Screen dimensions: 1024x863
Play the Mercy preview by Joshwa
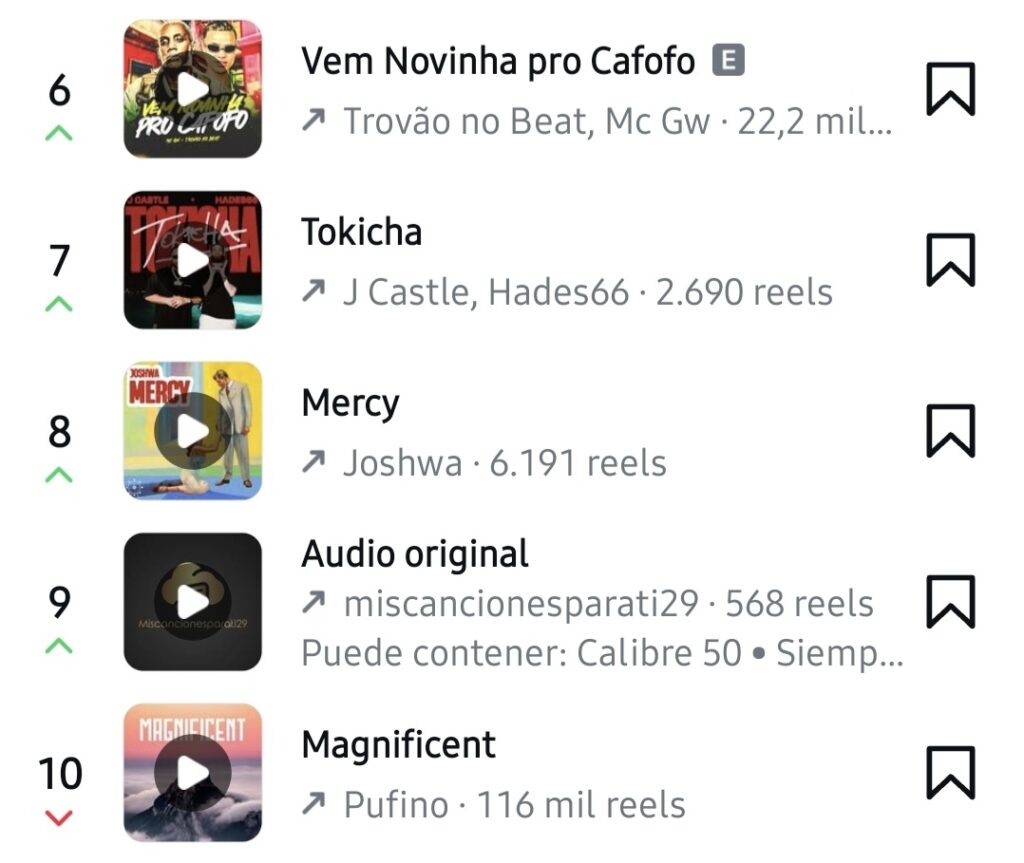(x=193, y=431)
